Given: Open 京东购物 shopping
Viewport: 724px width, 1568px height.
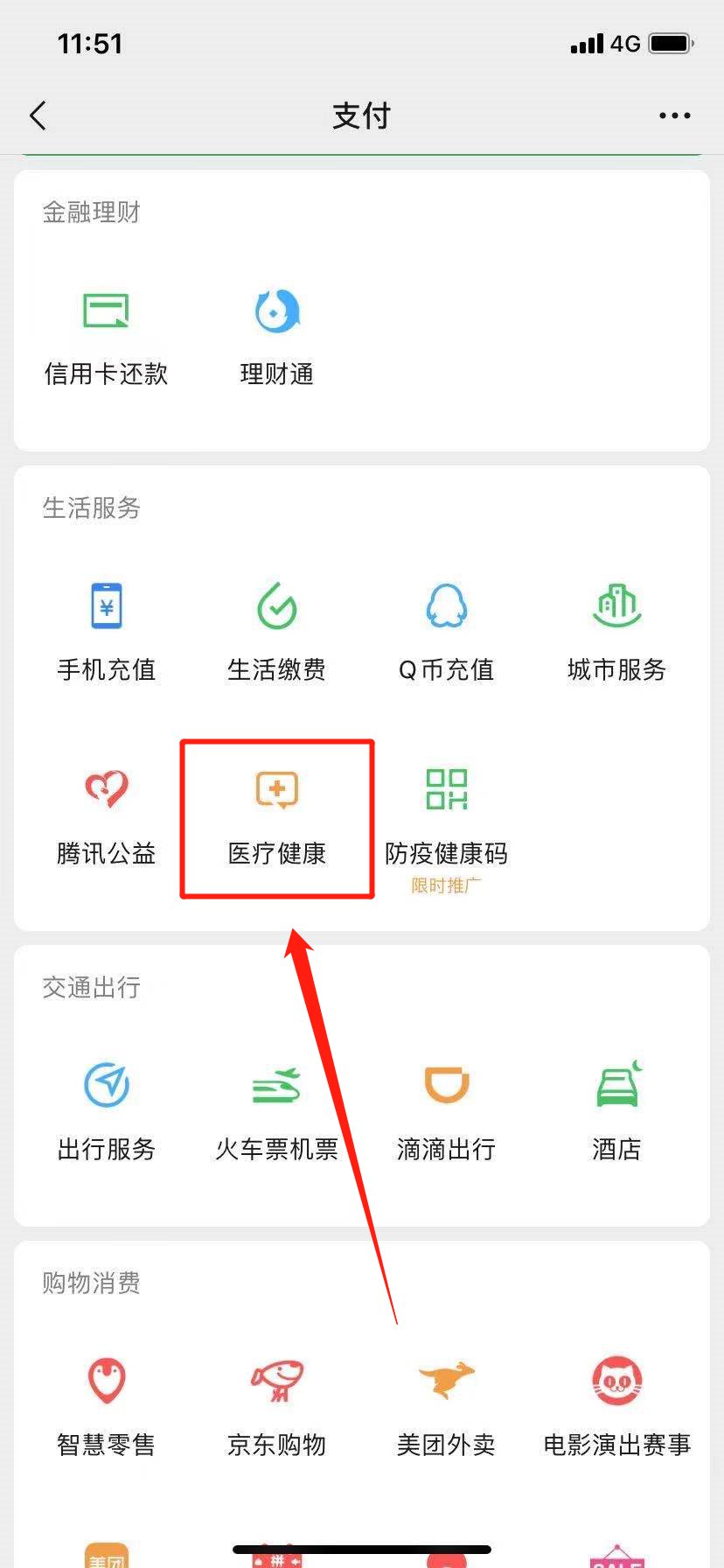Looking at the screenshot, I should coord(276,1405).
